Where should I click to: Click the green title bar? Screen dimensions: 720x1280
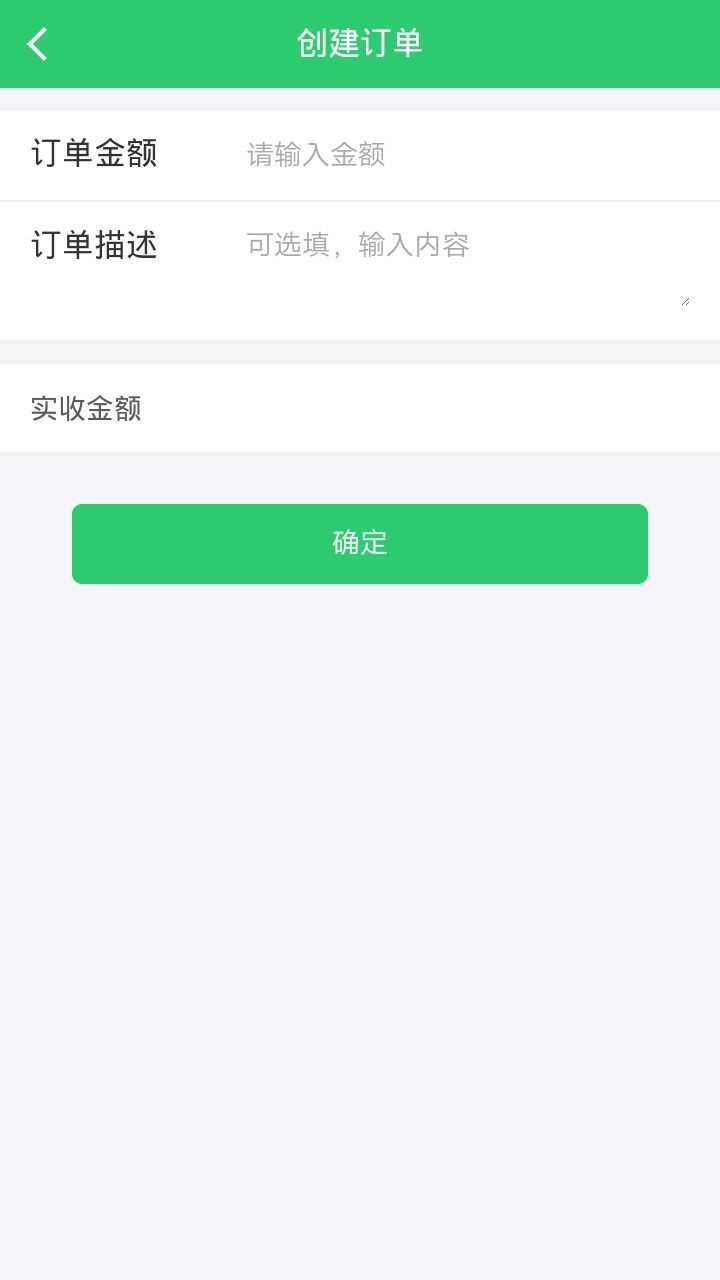click(360, 43)
